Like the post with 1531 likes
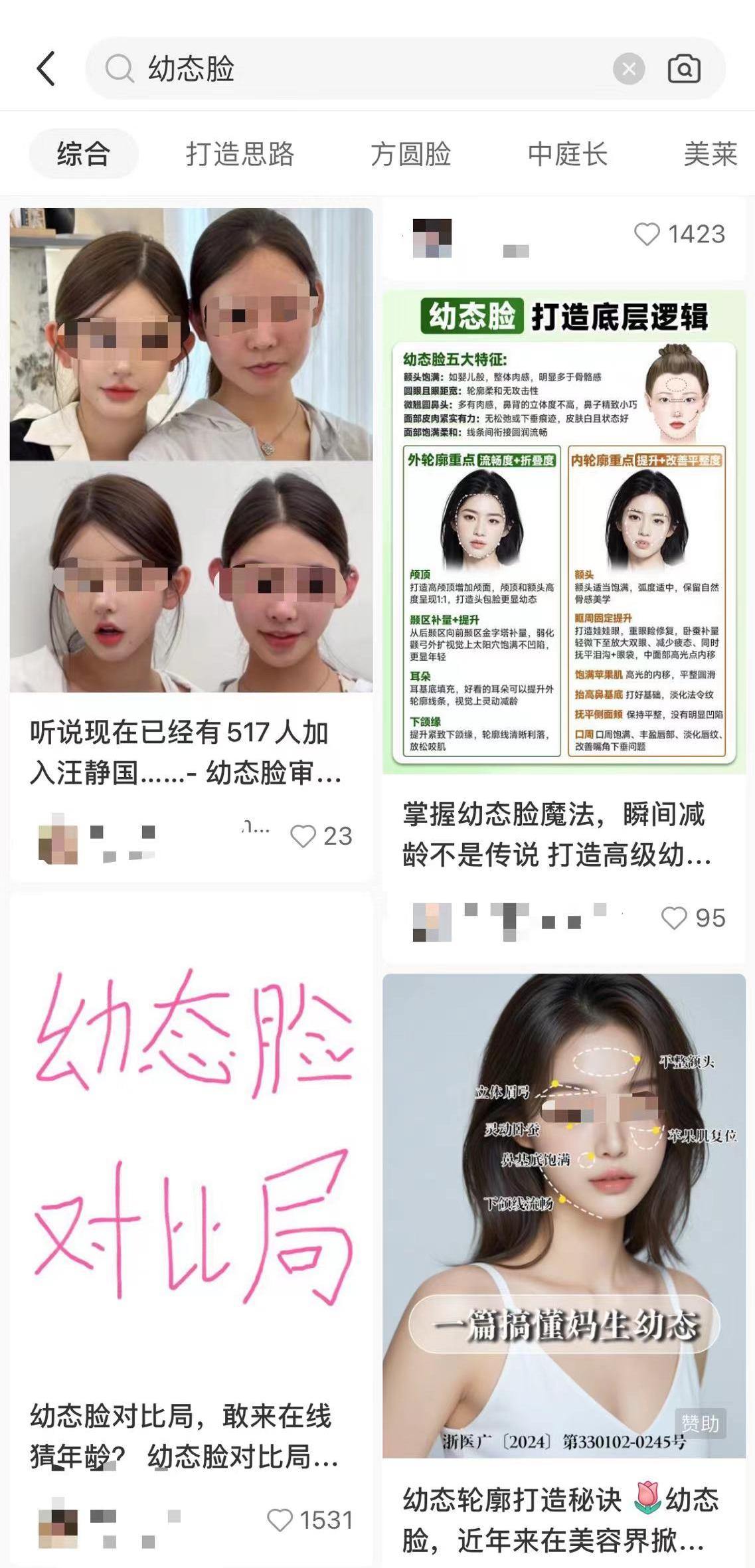Image resolution: width=755 pixels, height=1568 pixels. 280,1520
